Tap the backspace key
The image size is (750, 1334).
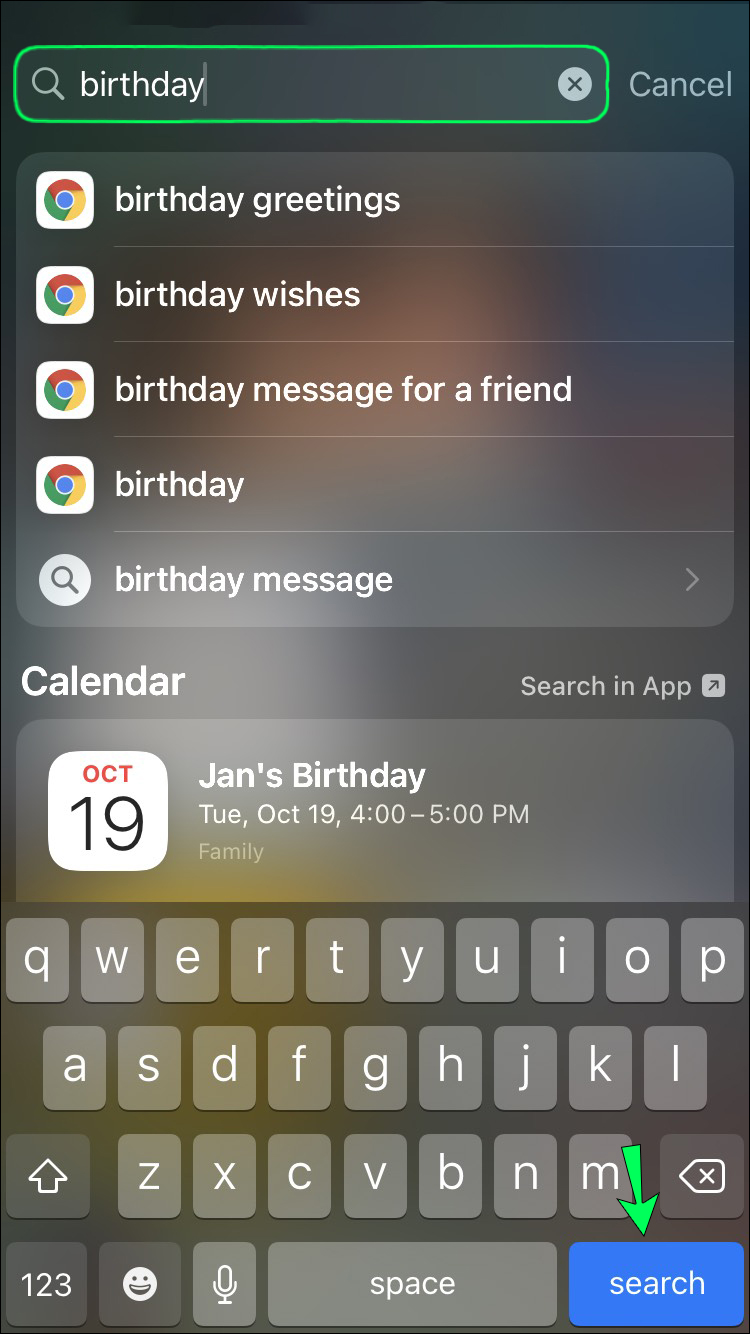coord(702,1176)
